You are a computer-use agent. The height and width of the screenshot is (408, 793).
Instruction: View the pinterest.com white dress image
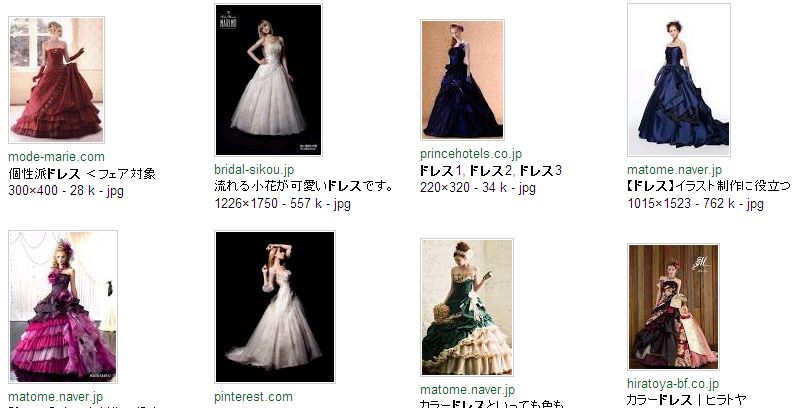click(x=274, y=306)
